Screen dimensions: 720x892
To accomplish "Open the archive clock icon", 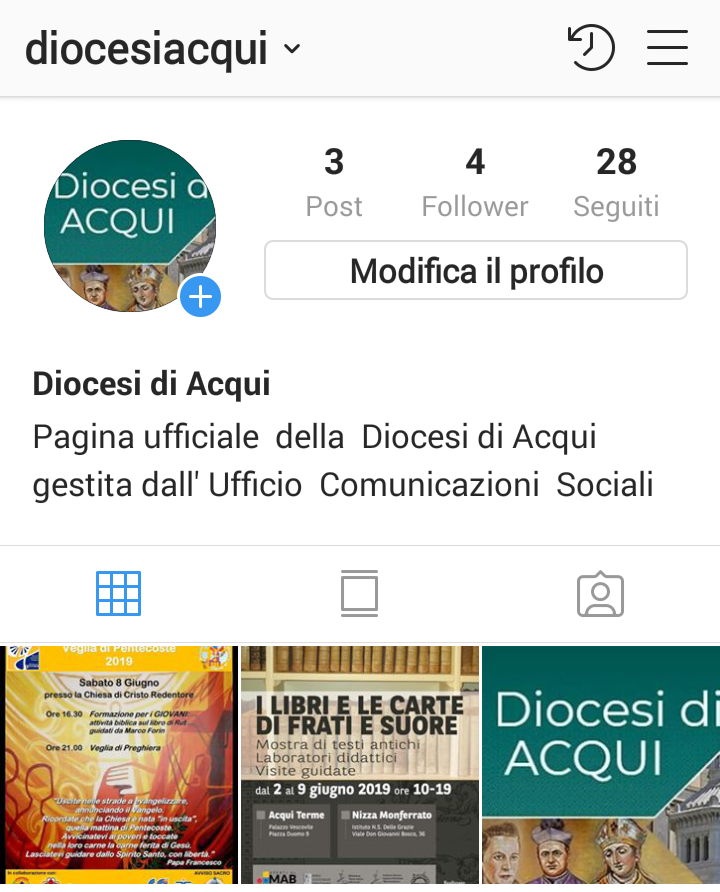I will (x=590, y=48).
